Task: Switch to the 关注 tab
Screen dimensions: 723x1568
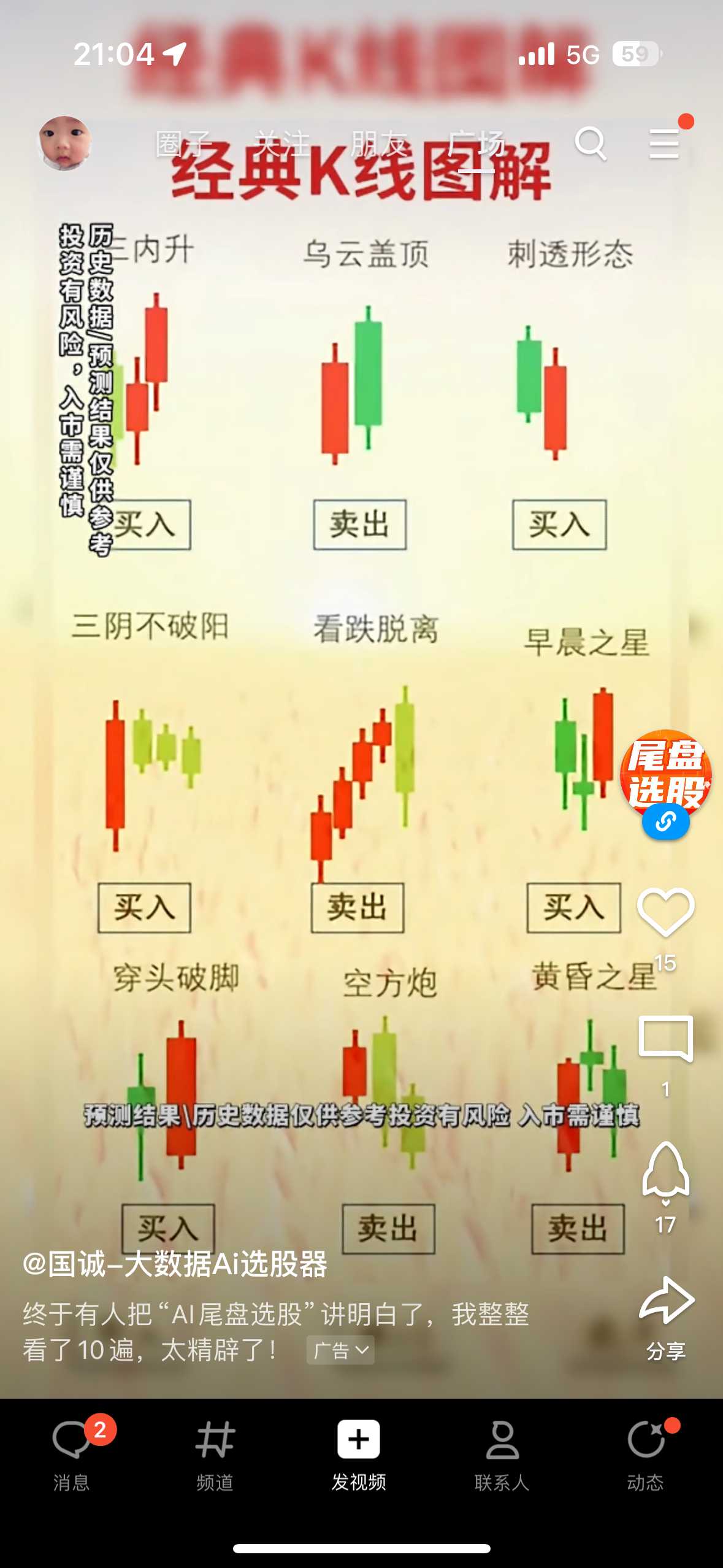Action: click(x=281, y=144)
